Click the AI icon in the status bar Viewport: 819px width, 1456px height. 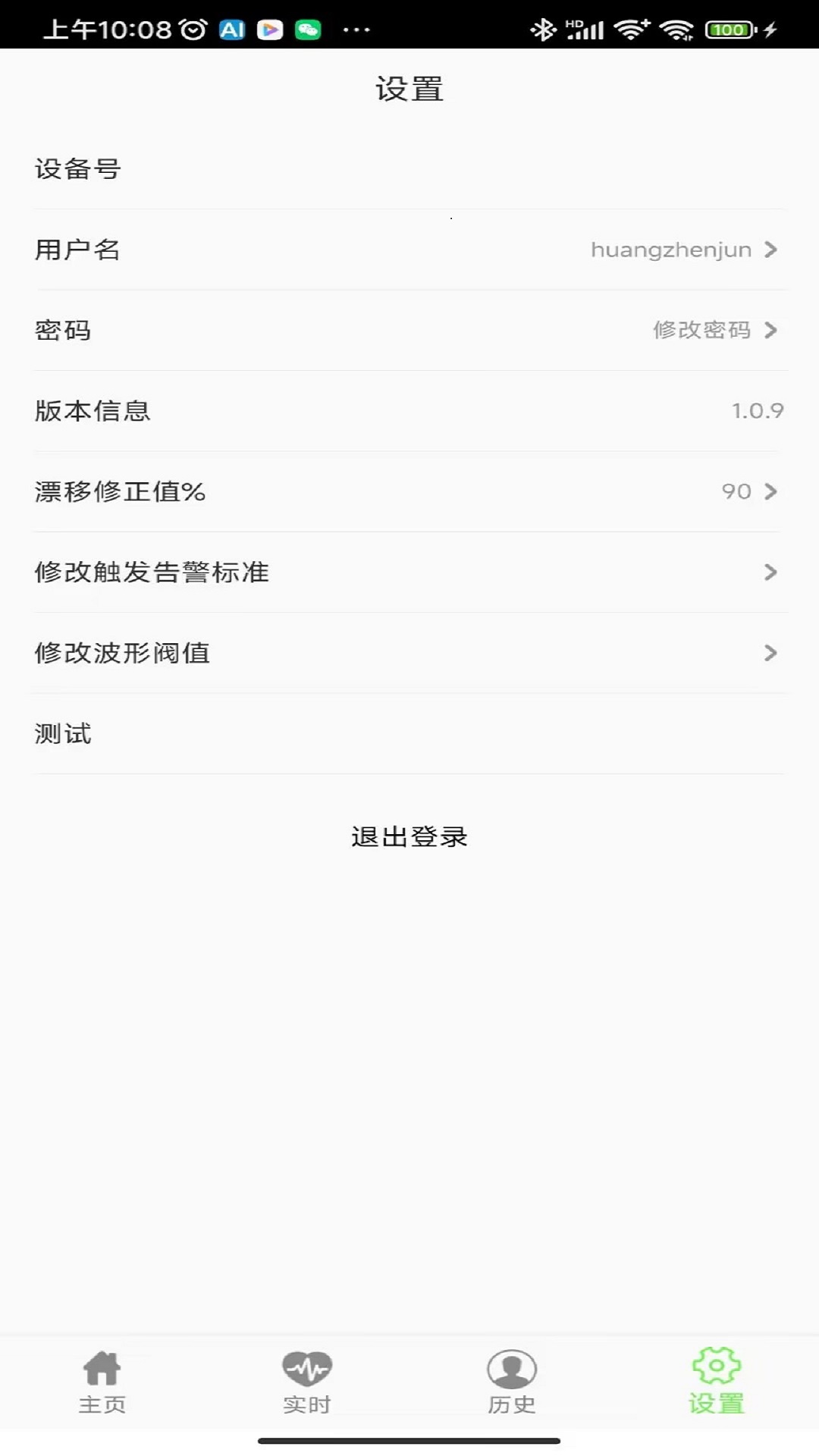pos(233,27)
